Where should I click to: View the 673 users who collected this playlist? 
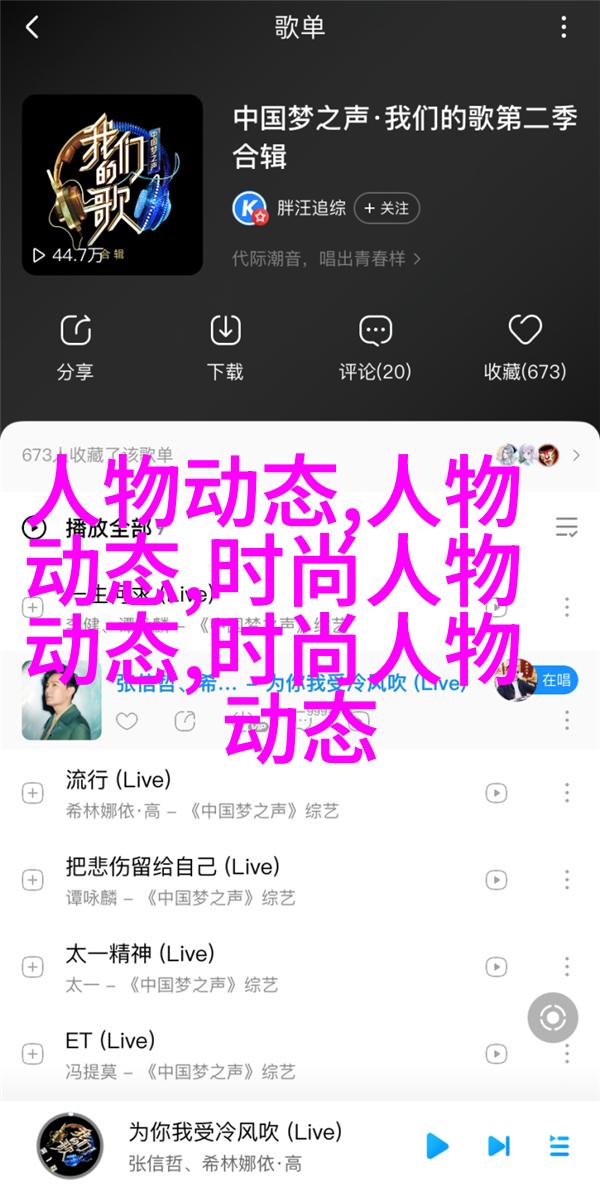(x=300, y=455)
